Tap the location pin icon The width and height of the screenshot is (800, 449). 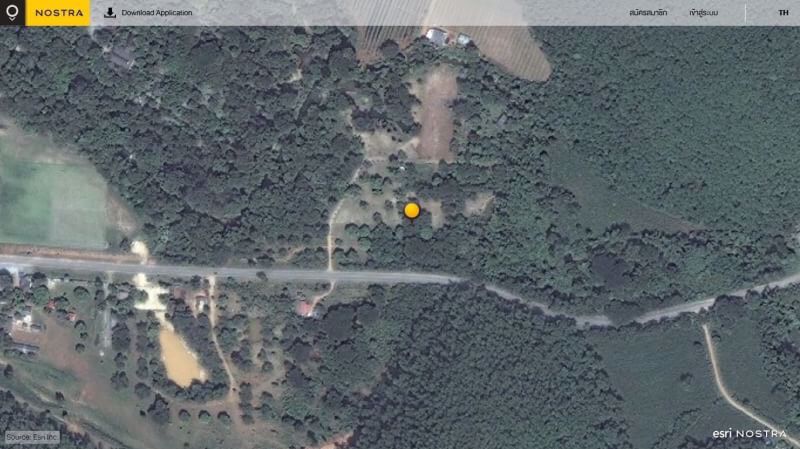point(12,12)
